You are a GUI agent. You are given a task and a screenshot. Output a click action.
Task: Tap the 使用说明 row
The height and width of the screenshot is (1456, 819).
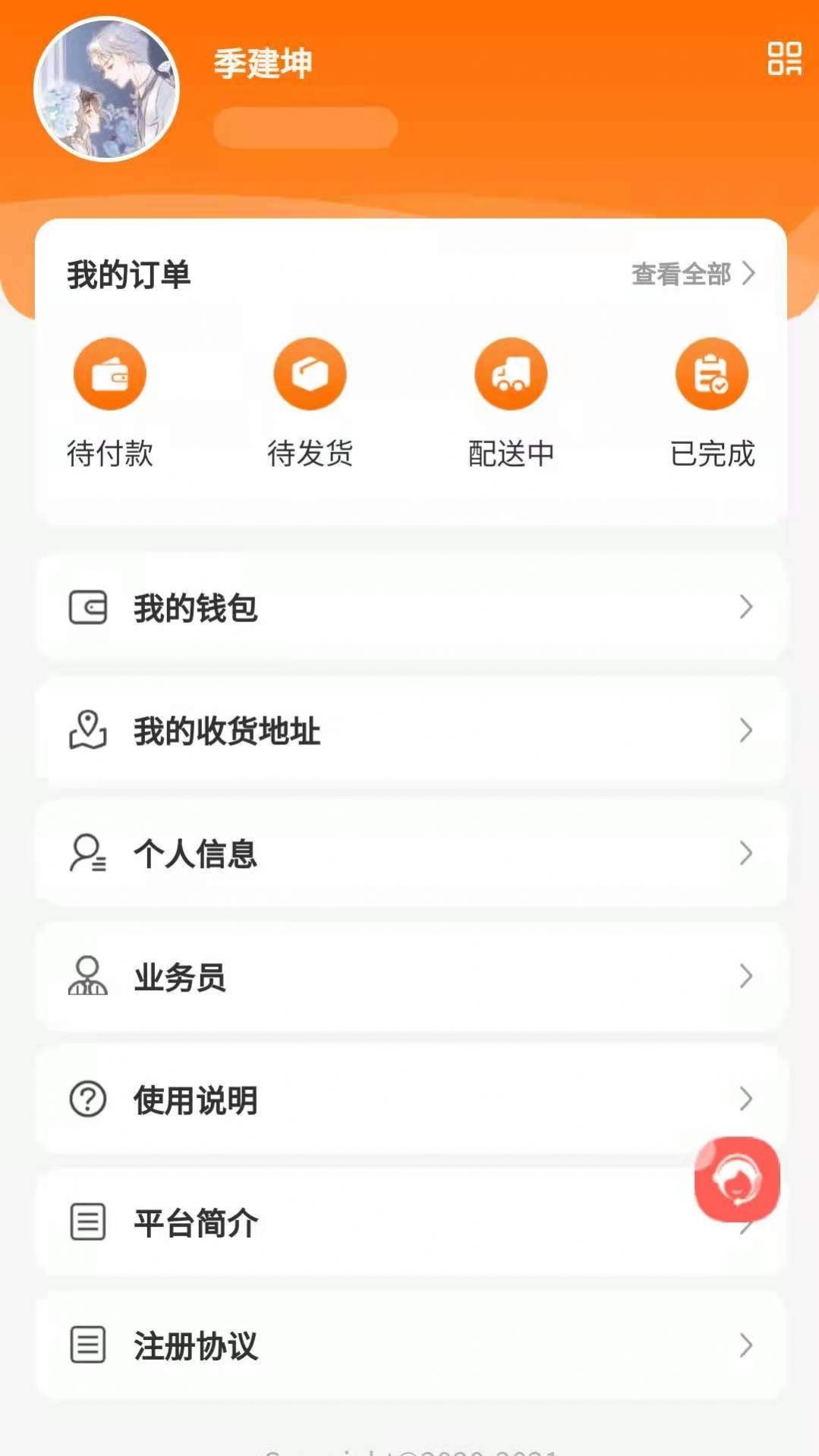point(410,1099)
